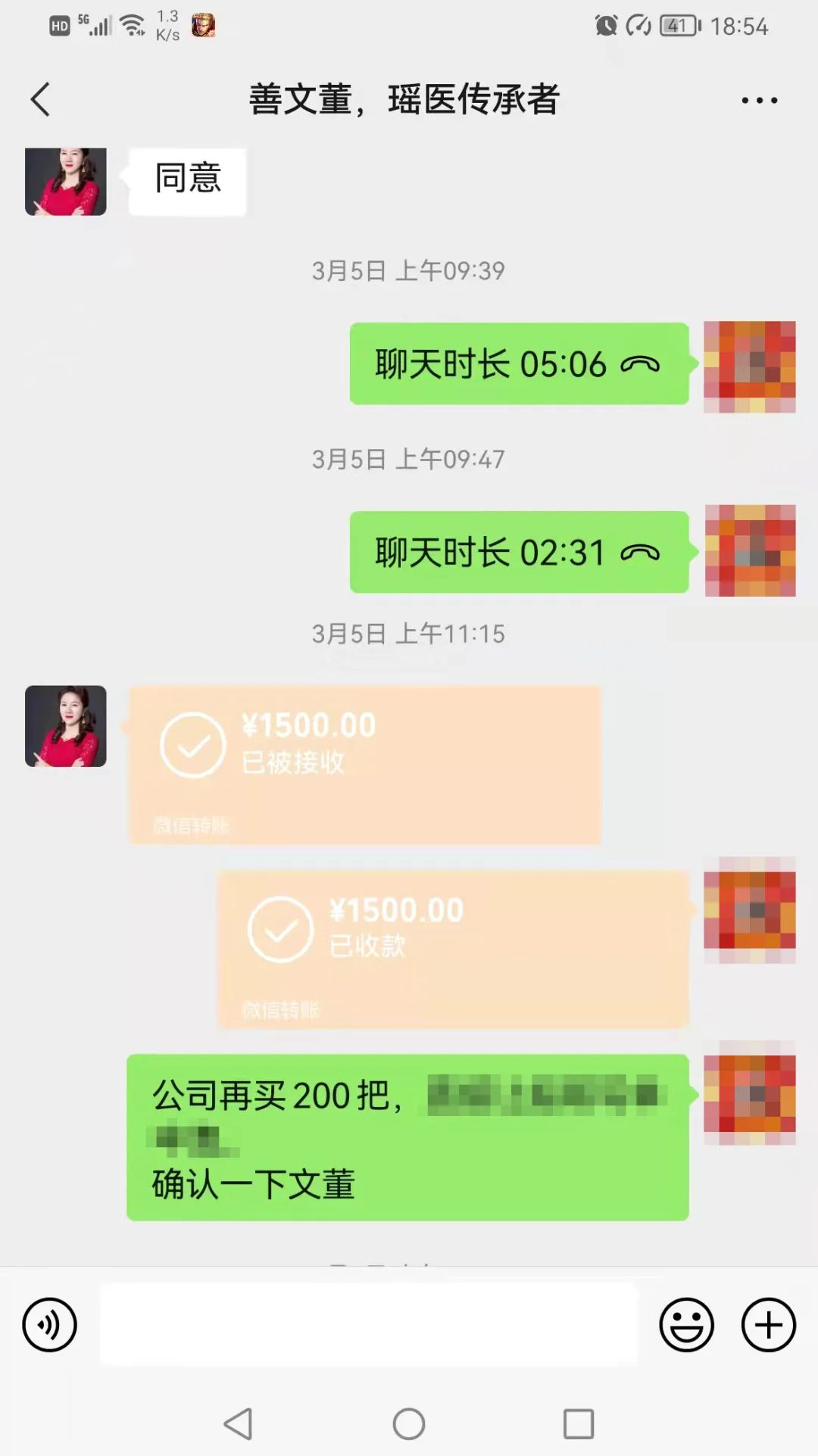Tap the system home button
Image resolution: width=818 pixels, height=1456 pixels.
pyautogui.click(x=409, y=1423)
